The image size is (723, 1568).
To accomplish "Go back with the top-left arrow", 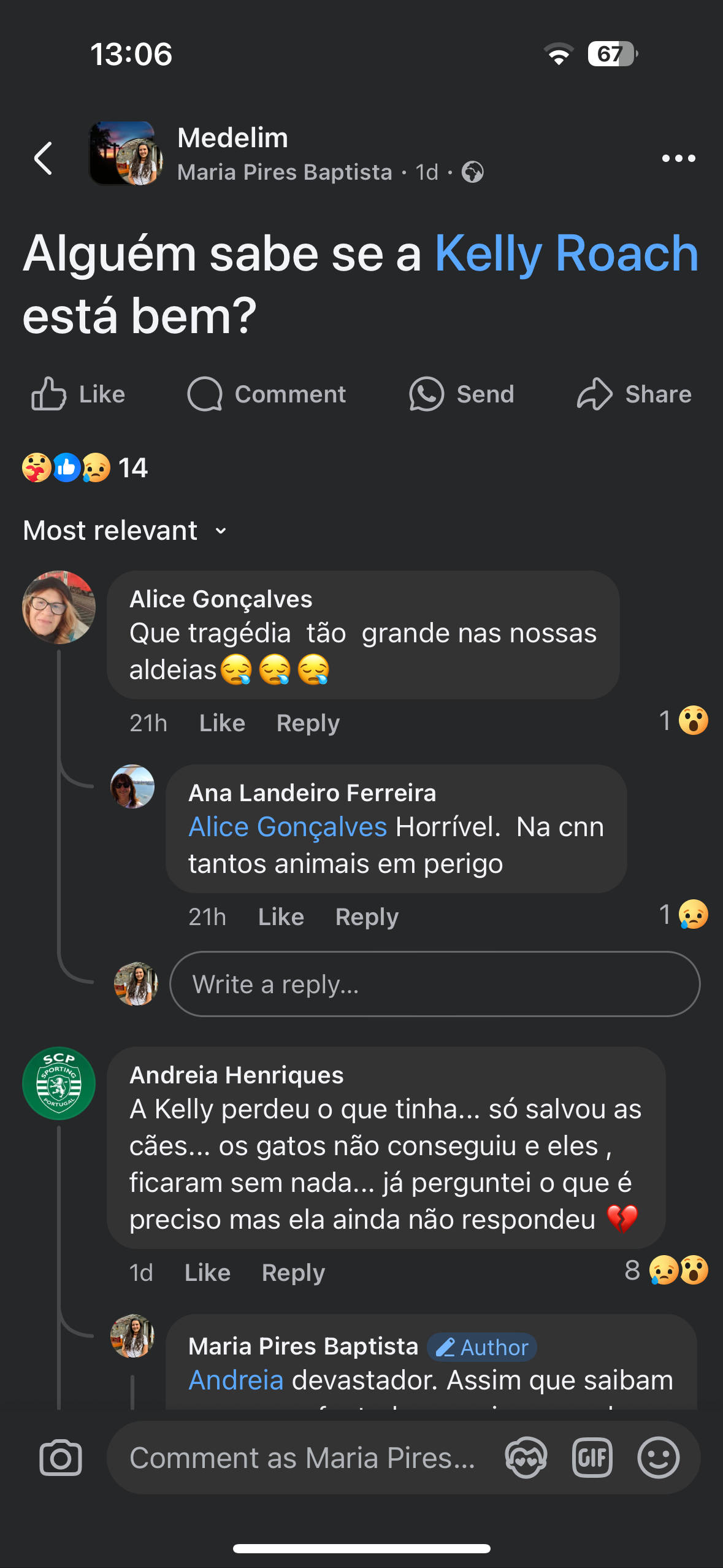I will tap(43, 158).
